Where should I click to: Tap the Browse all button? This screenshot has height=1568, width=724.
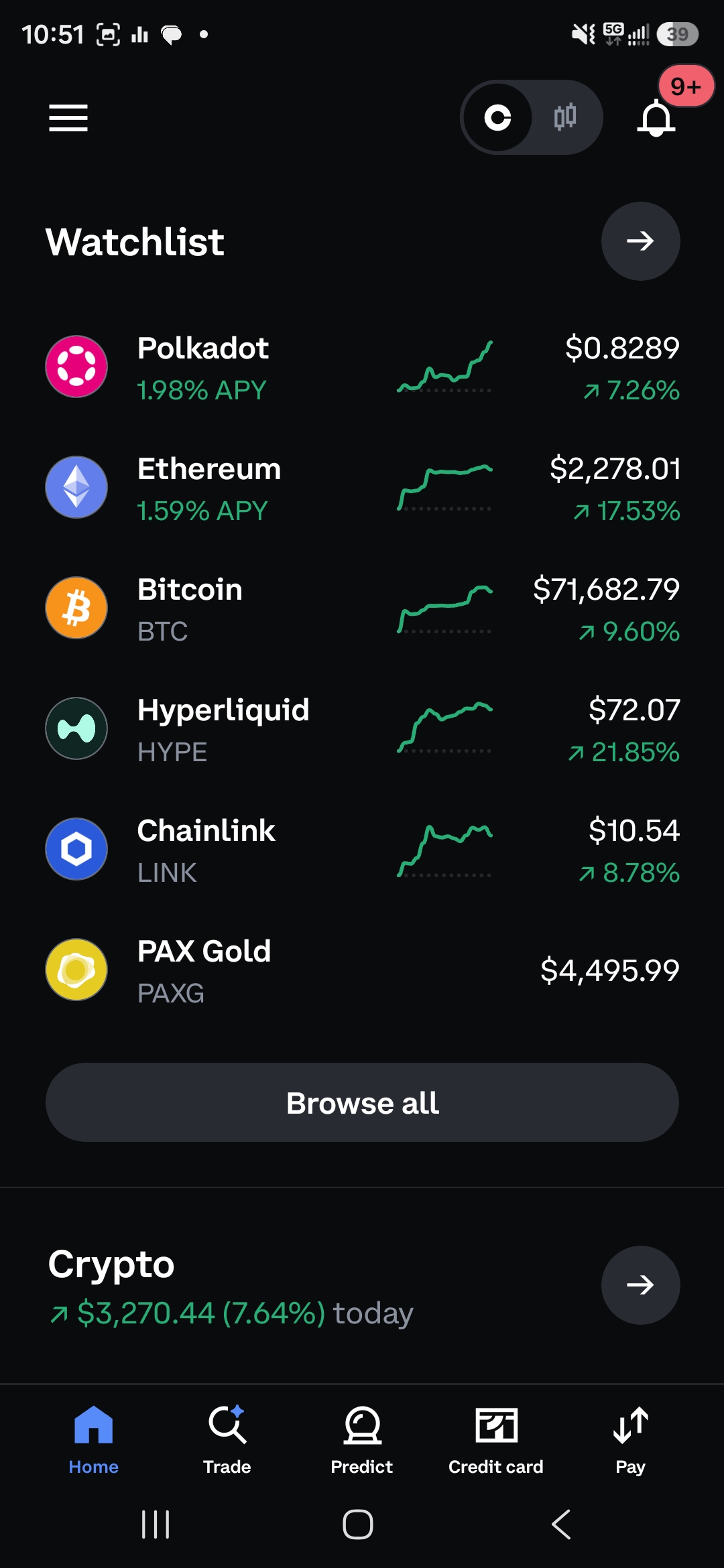click(362, 1102)
